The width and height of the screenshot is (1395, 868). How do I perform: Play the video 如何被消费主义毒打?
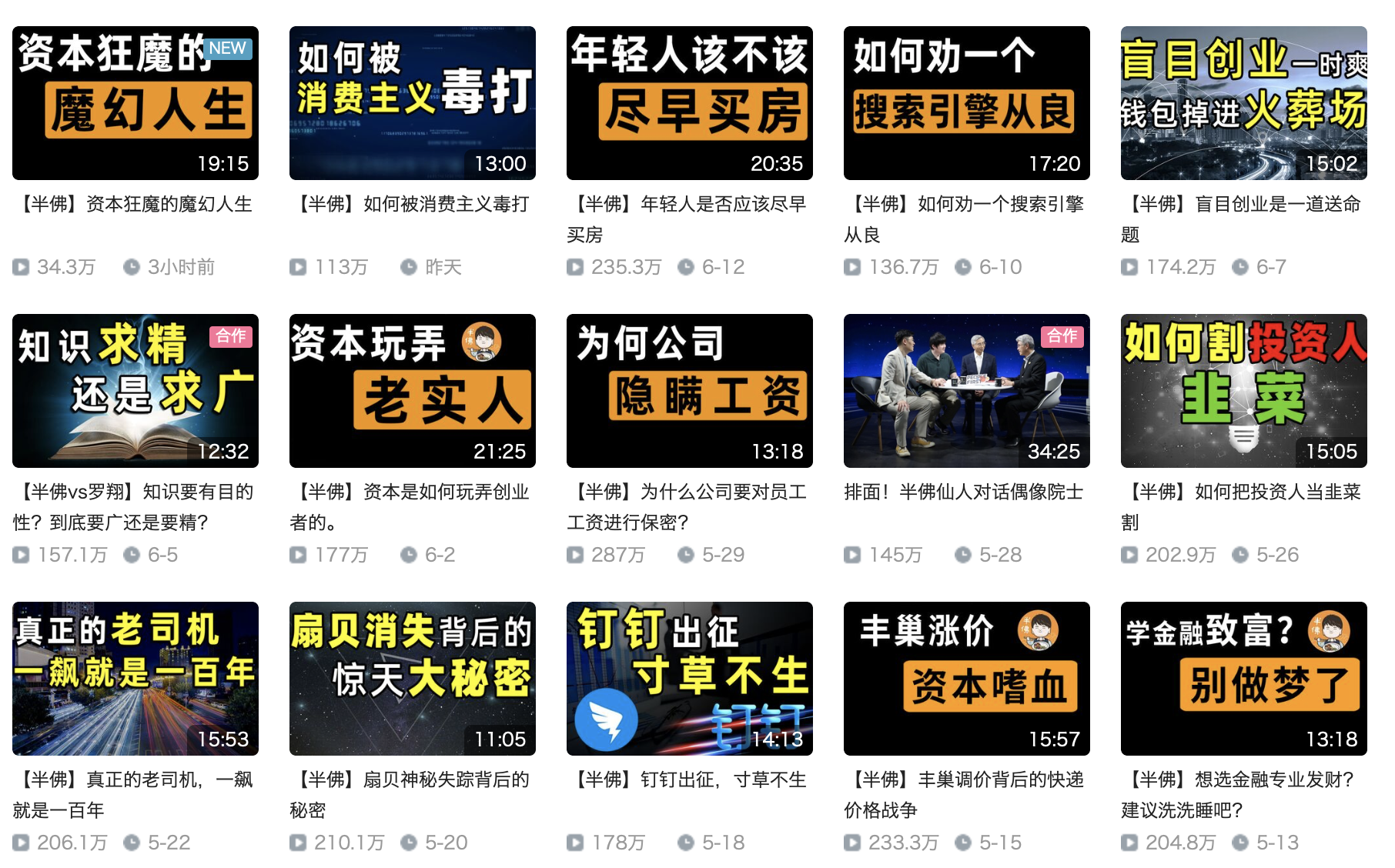(413, 103)
